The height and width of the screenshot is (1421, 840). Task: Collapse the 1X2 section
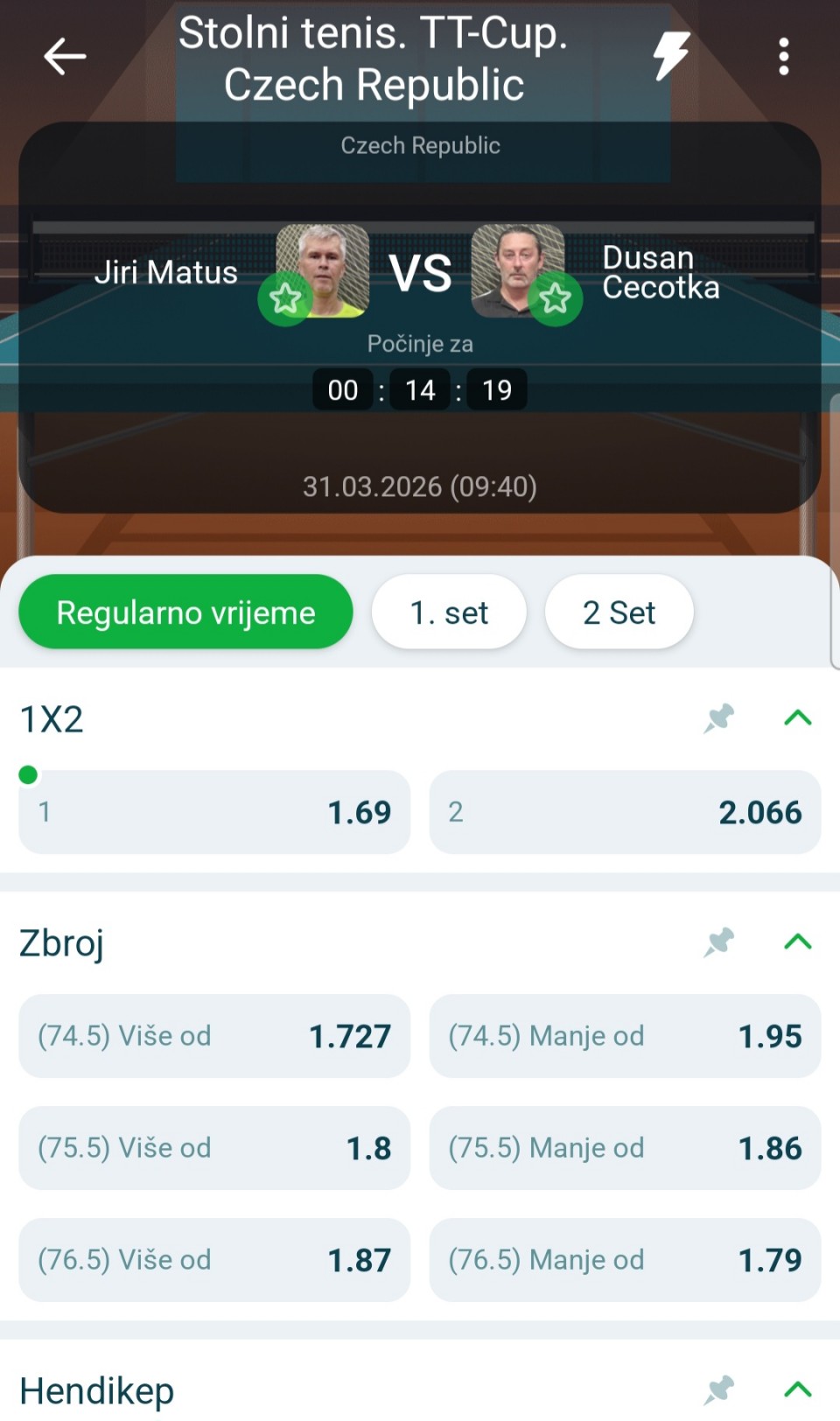click(x=798, y=718)
